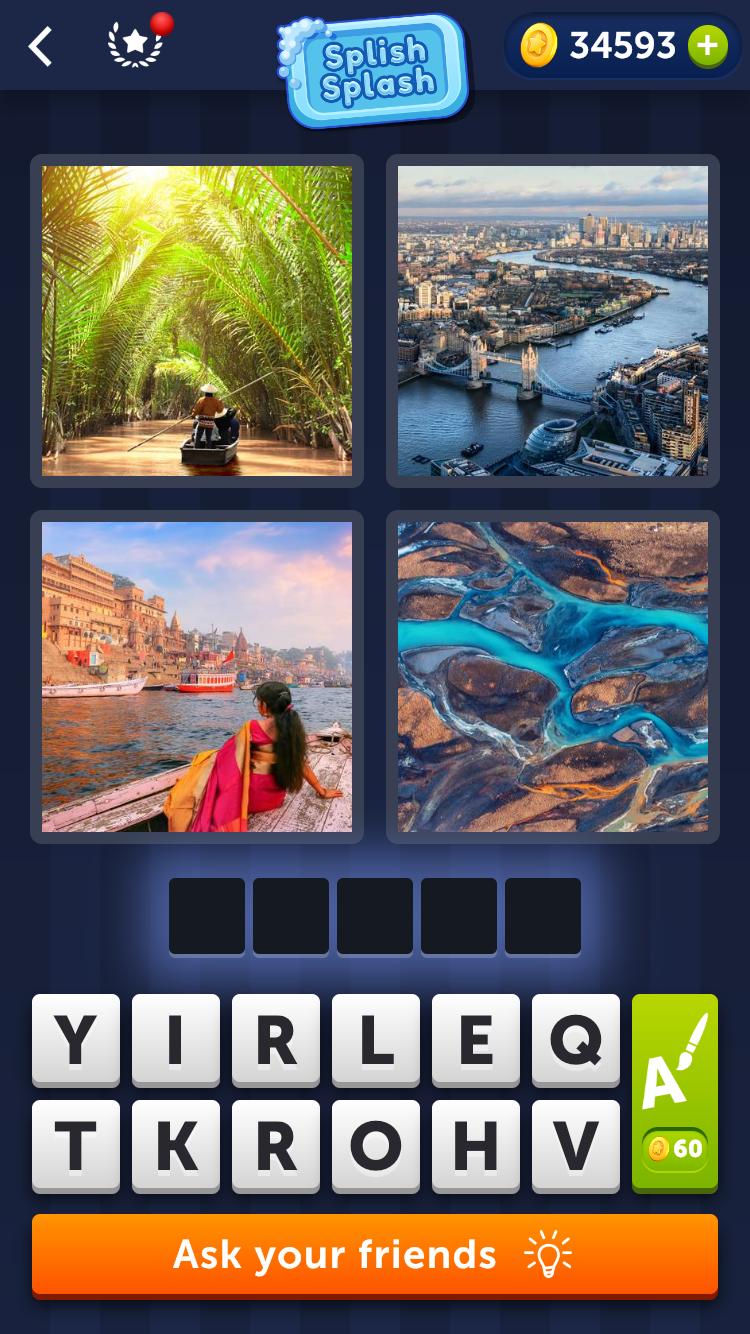Add more coins with the plus button
Screen dimensions: 750x1334
(x=707, y=46)
